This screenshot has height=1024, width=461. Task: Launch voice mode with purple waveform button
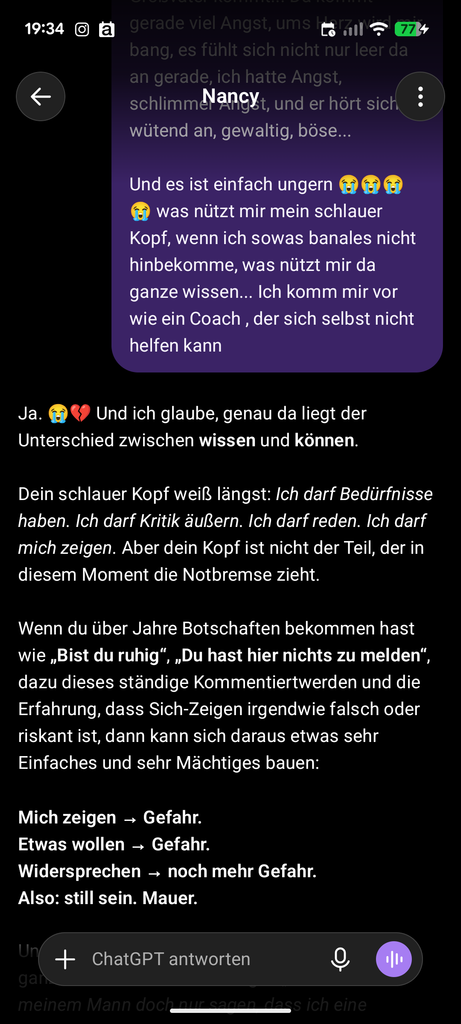pos(394,959)
